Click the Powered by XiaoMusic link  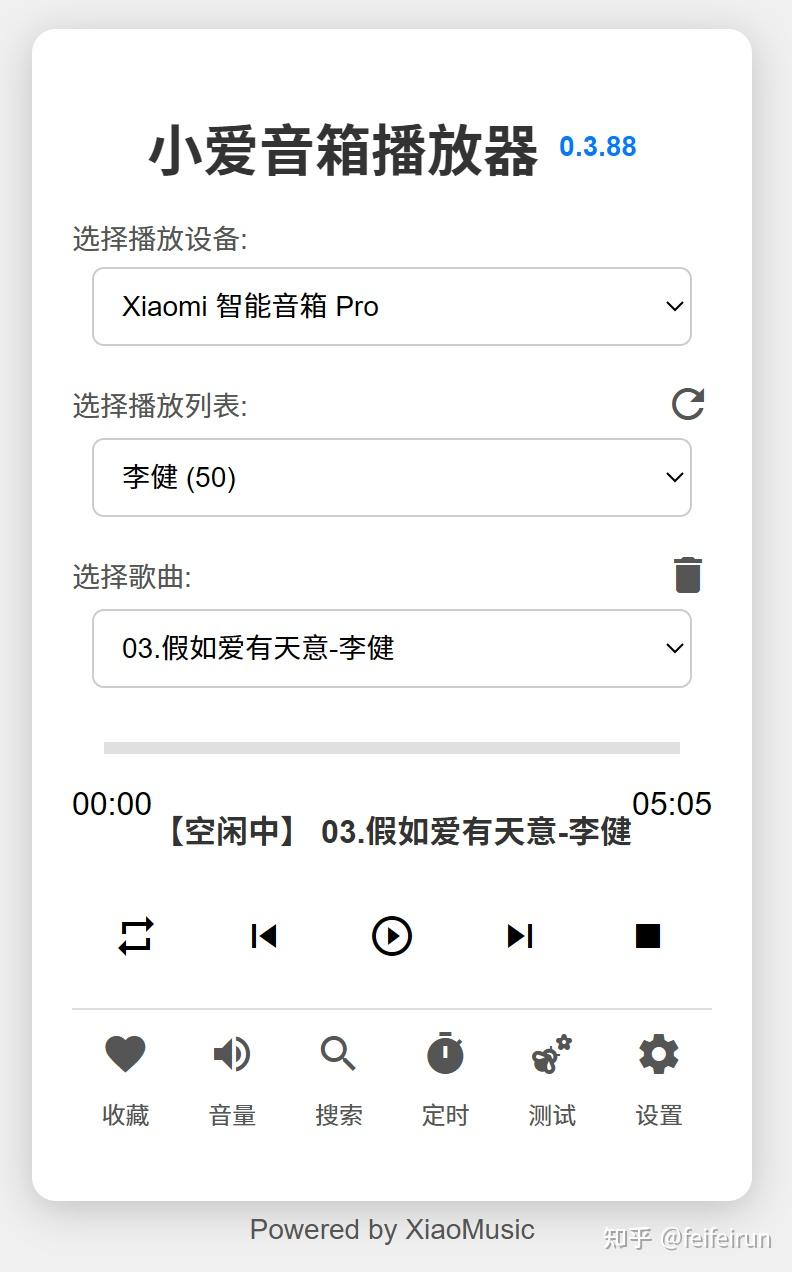point(391,1229)
